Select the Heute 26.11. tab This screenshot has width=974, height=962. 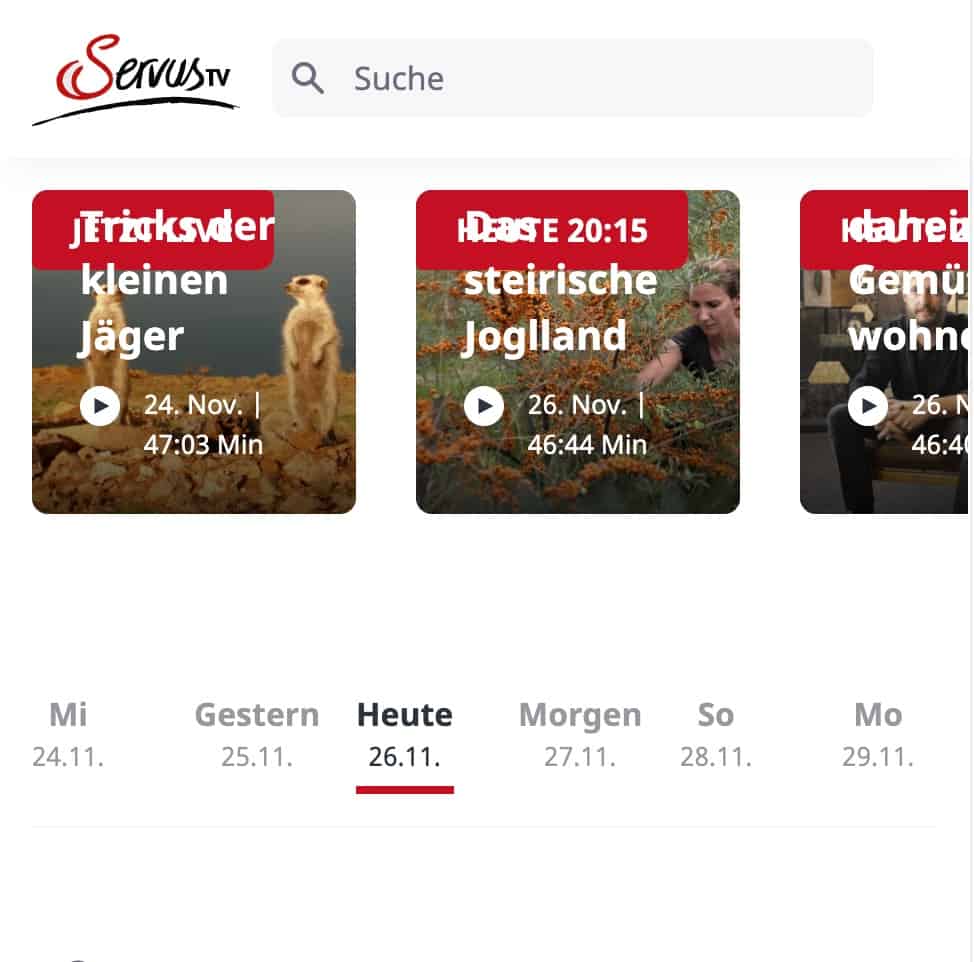(404, 734)
